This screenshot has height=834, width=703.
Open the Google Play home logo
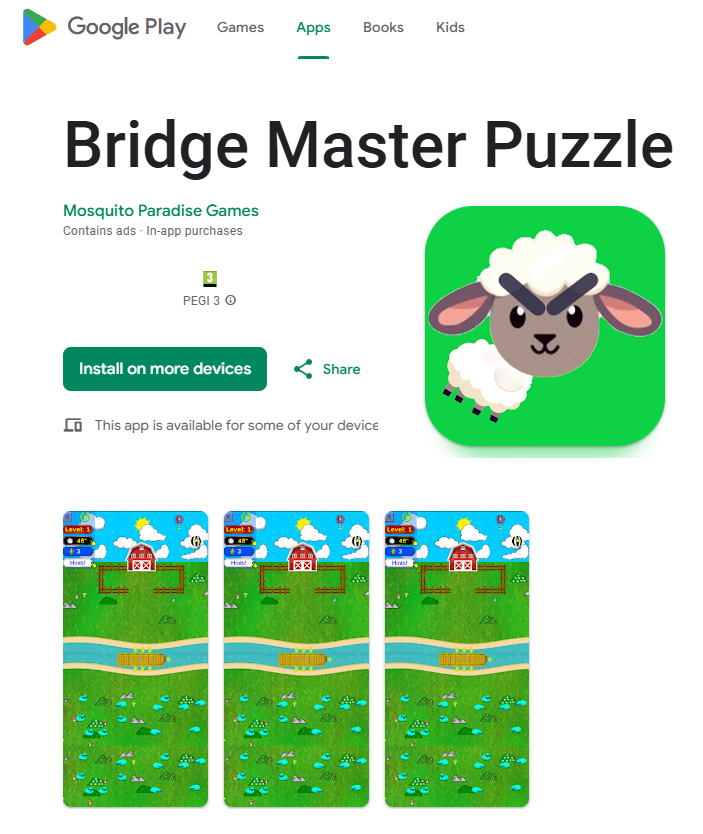coord(104,27)
